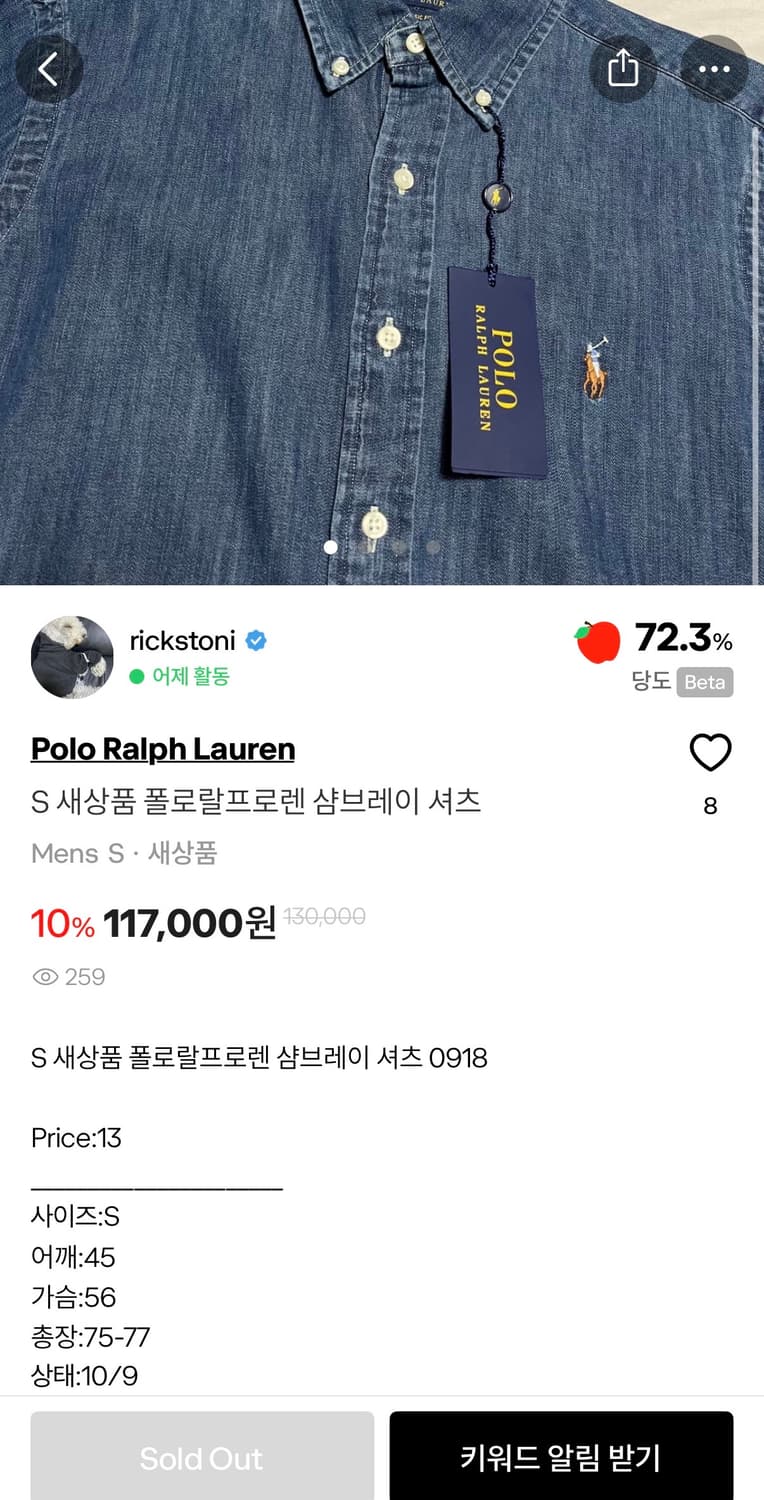Tap the back arrow to return
Image resolution: width=764 pixels, height=1500 pixels.
49,70
